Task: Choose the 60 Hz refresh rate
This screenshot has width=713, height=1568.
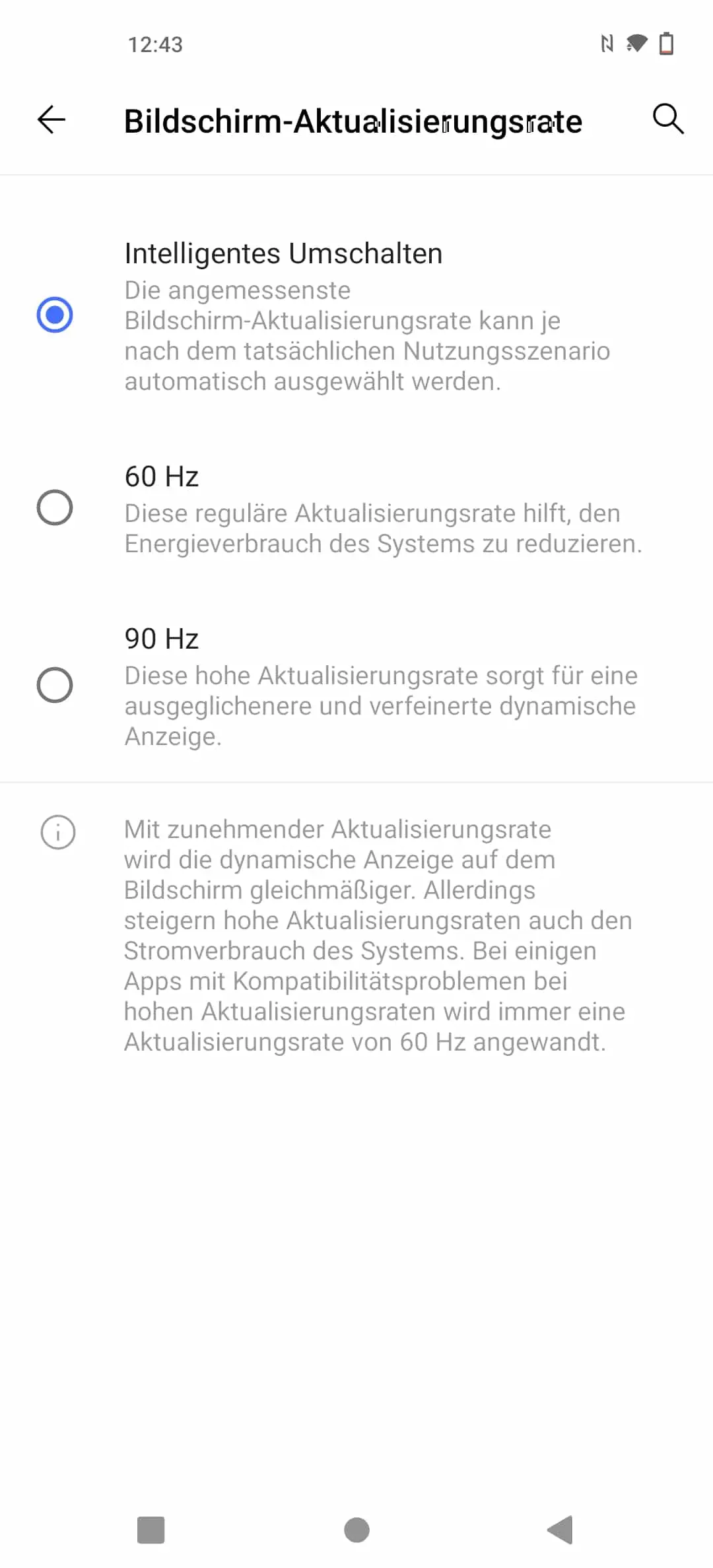Action: point(356,508)
